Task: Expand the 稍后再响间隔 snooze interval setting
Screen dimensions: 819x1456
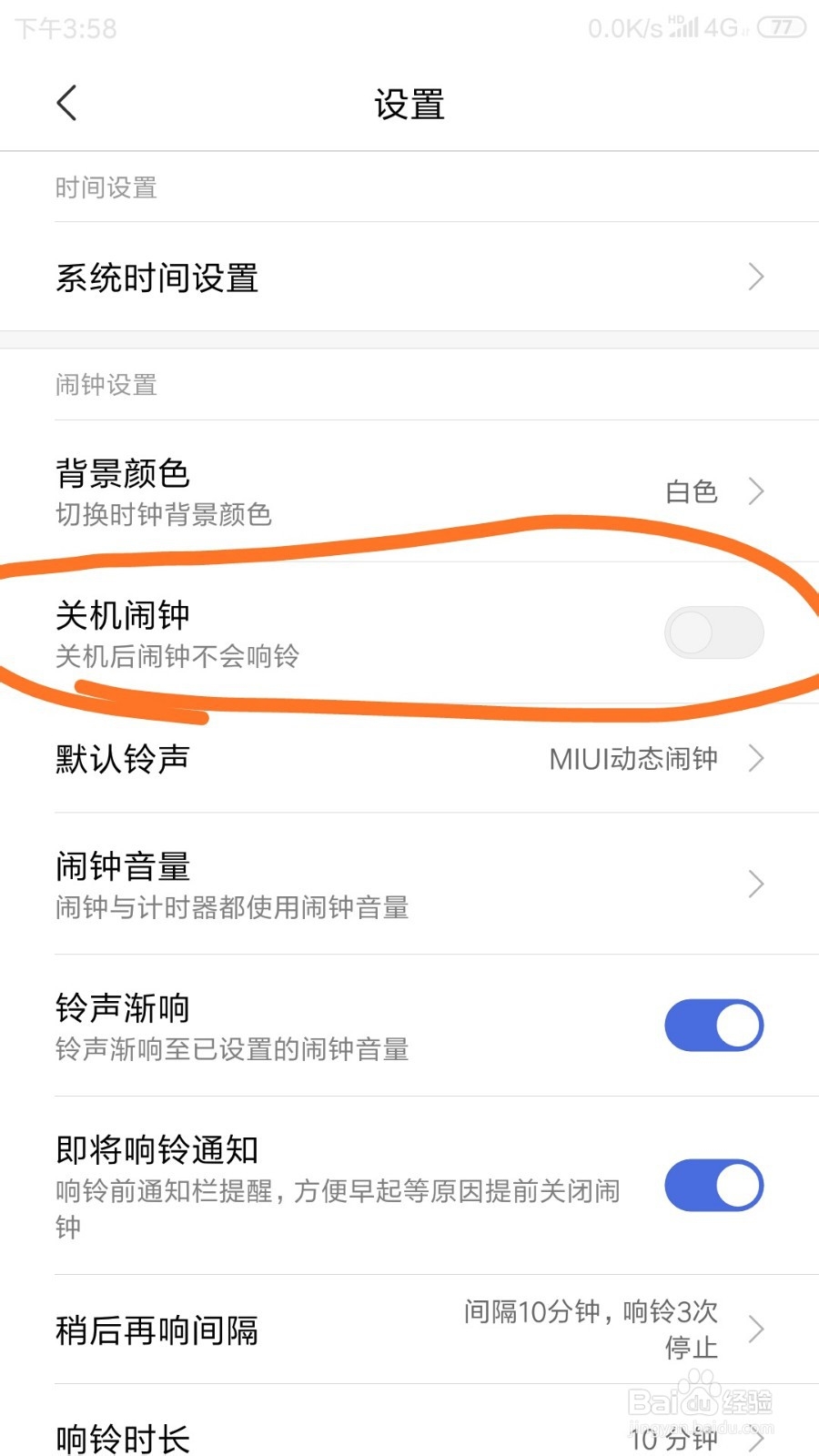Action: click(x=756, y=1330)
